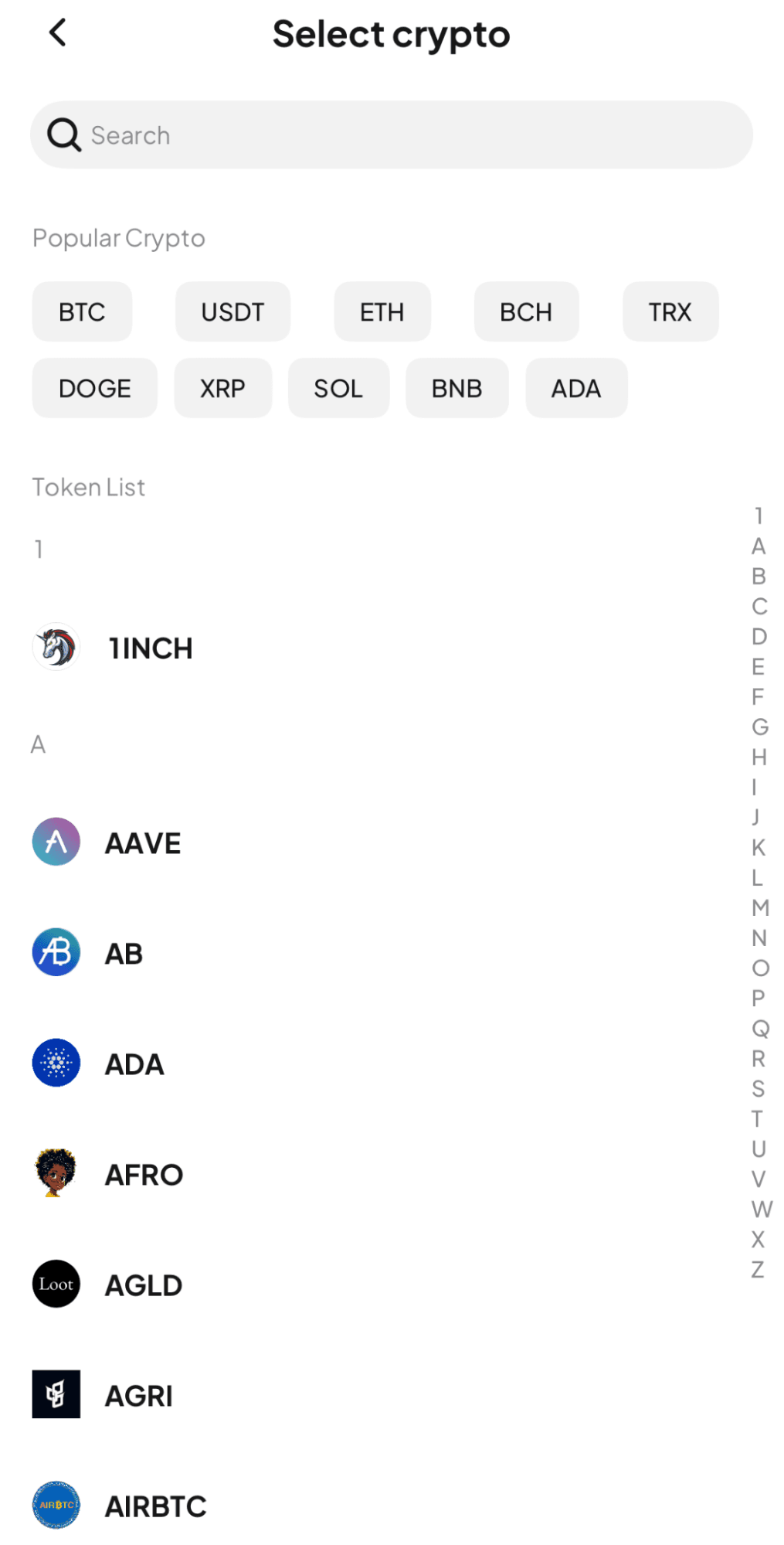Select BTC from Popular Crypto

coord(82,311)
